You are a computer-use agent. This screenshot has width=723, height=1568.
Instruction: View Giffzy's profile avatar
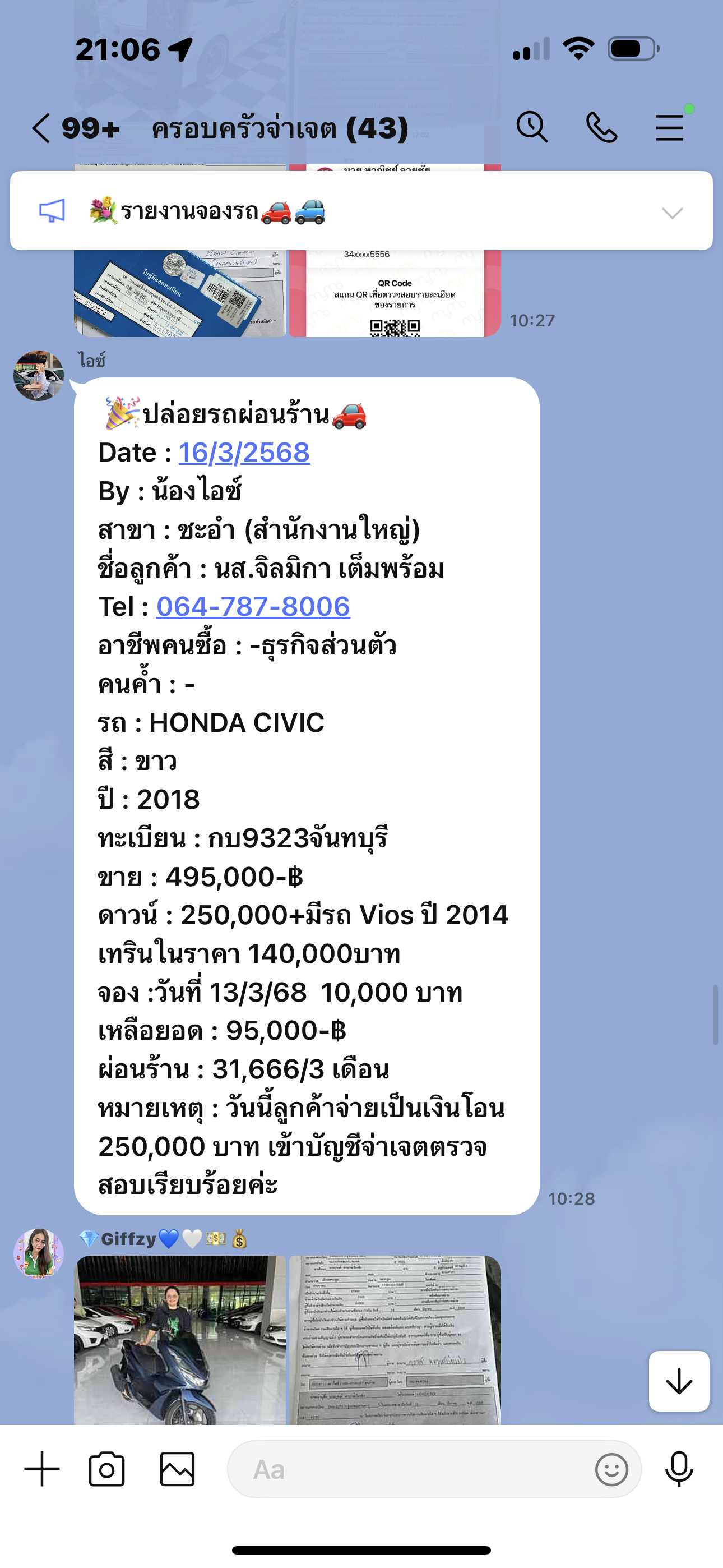[38, 1253]
